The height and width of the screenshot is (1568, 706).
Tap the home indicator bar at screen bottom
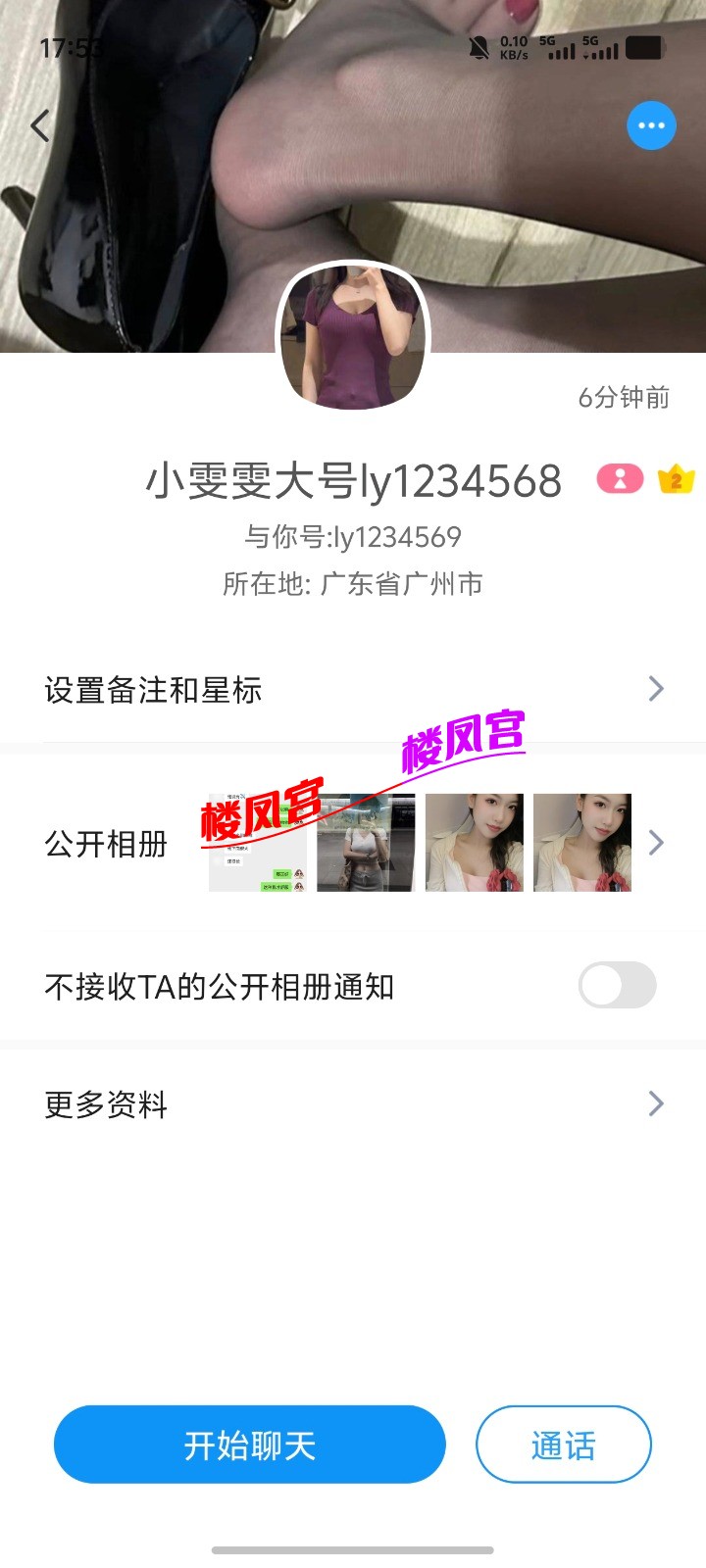353,1551
